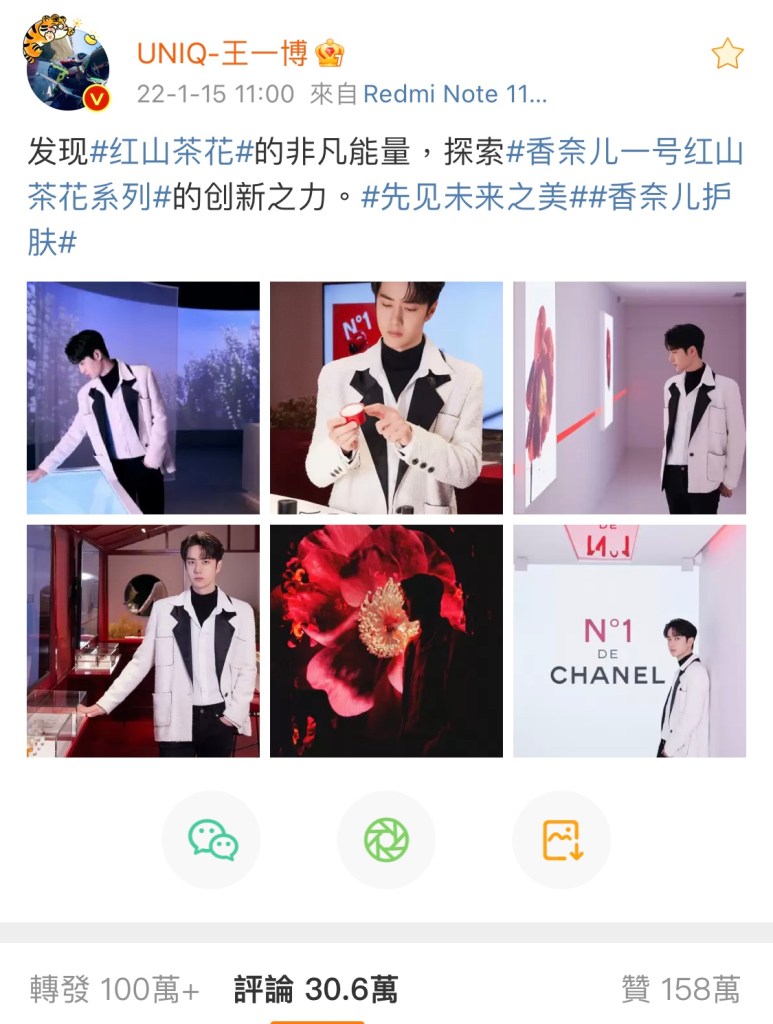773x1024 pixels.
Task: Tap the green camera shutter icon
Action: point(386,840)
